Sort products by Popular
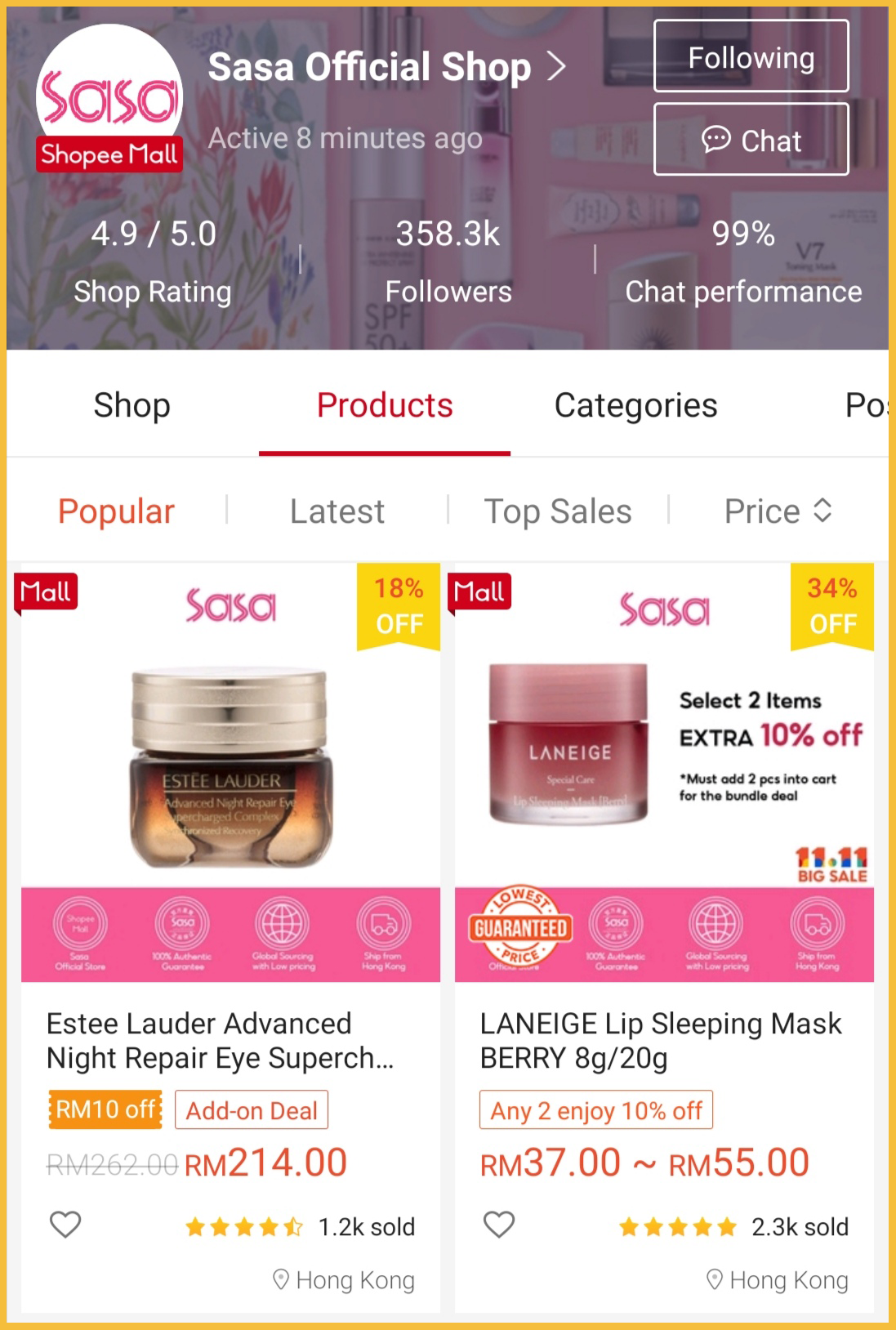Image resolution: width=896 pixels, height=1330 pixels. coord(116,511)
